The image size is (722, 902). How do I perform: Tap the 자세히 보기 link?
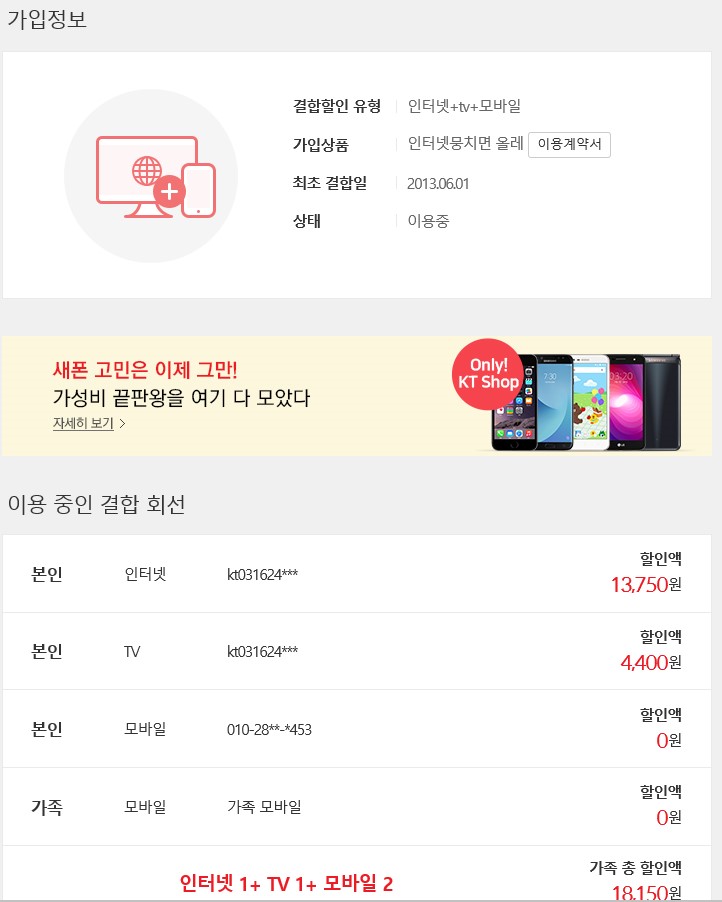[x=88, y=423]
